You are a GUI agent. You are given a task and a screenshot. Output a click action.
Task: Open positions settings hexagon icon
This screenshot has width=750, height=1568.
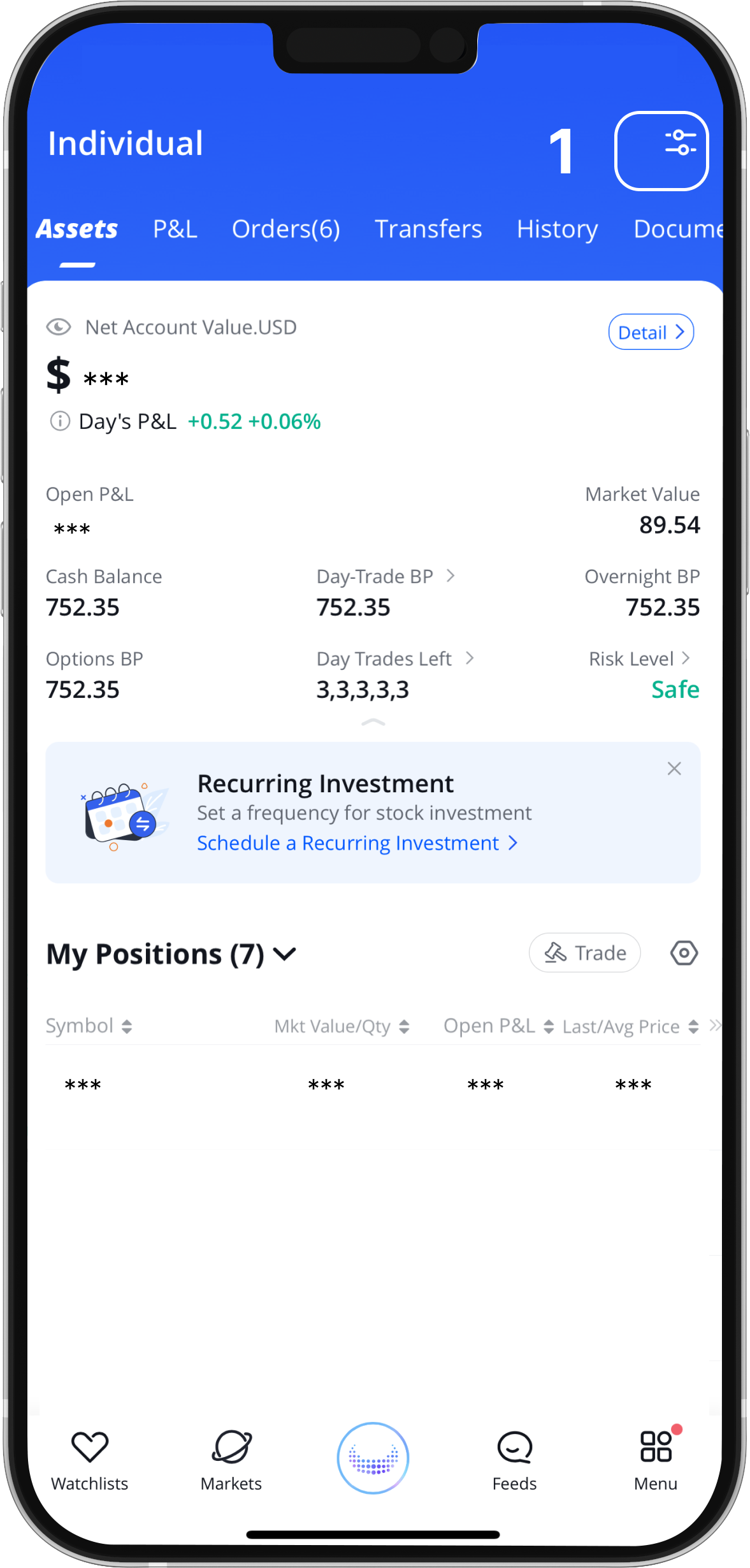[684, 953]
